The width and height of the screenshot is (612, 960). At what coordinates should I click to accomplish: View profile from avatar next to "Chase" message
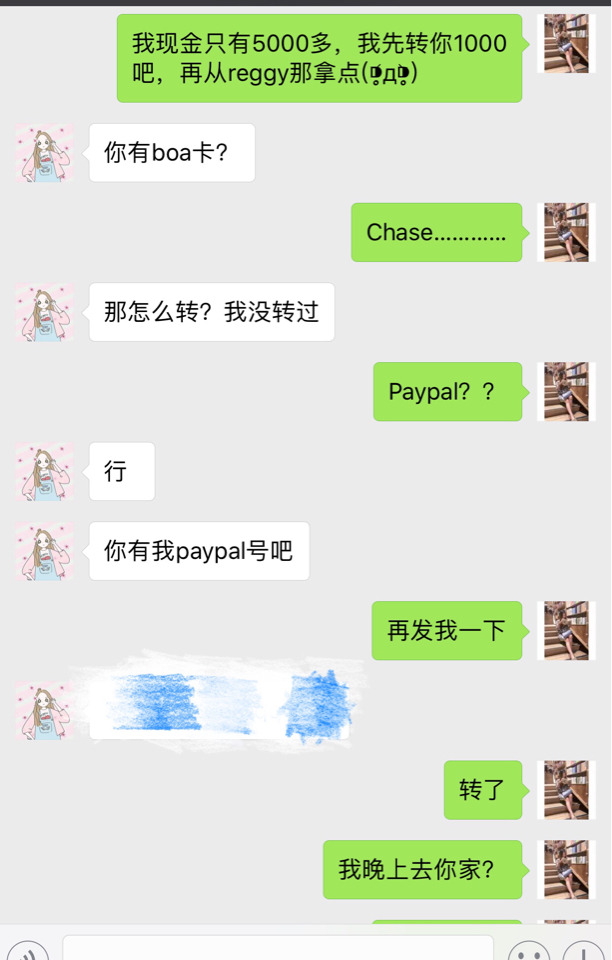point(566,232)
